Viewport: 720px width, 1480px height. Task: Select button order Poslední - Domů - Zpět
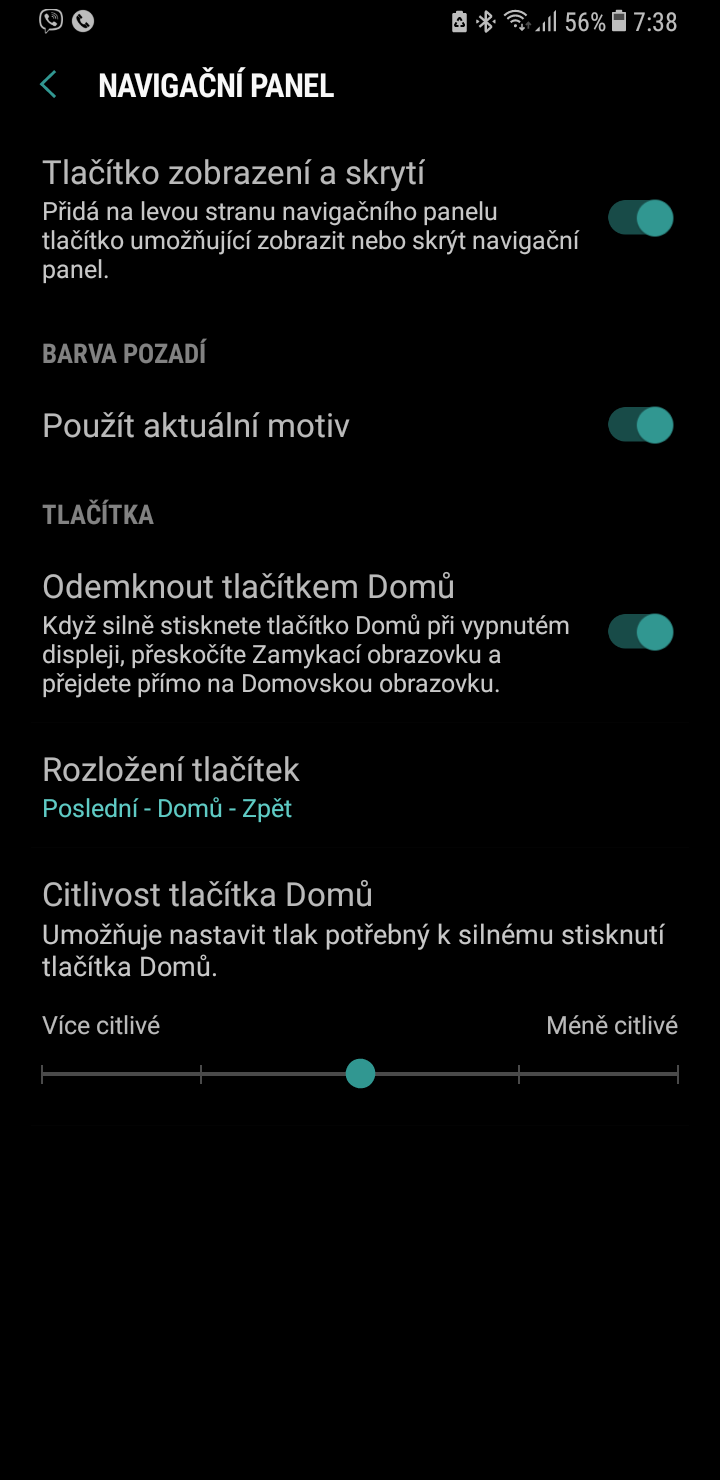(x=167, y=808)
